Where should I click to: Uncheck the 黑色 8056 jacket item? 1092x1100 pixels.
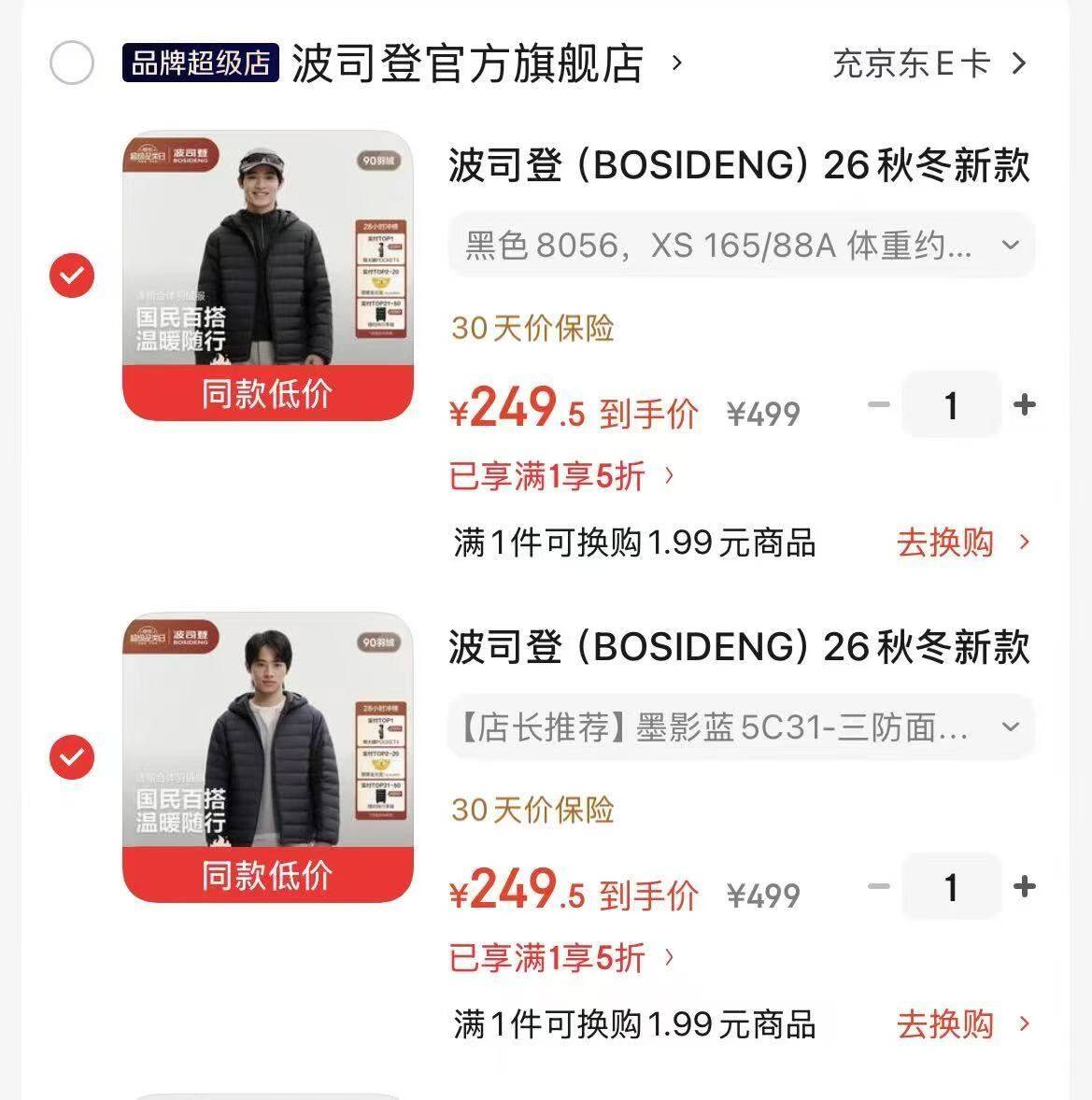pyautogui.click(x=72, y=275)
